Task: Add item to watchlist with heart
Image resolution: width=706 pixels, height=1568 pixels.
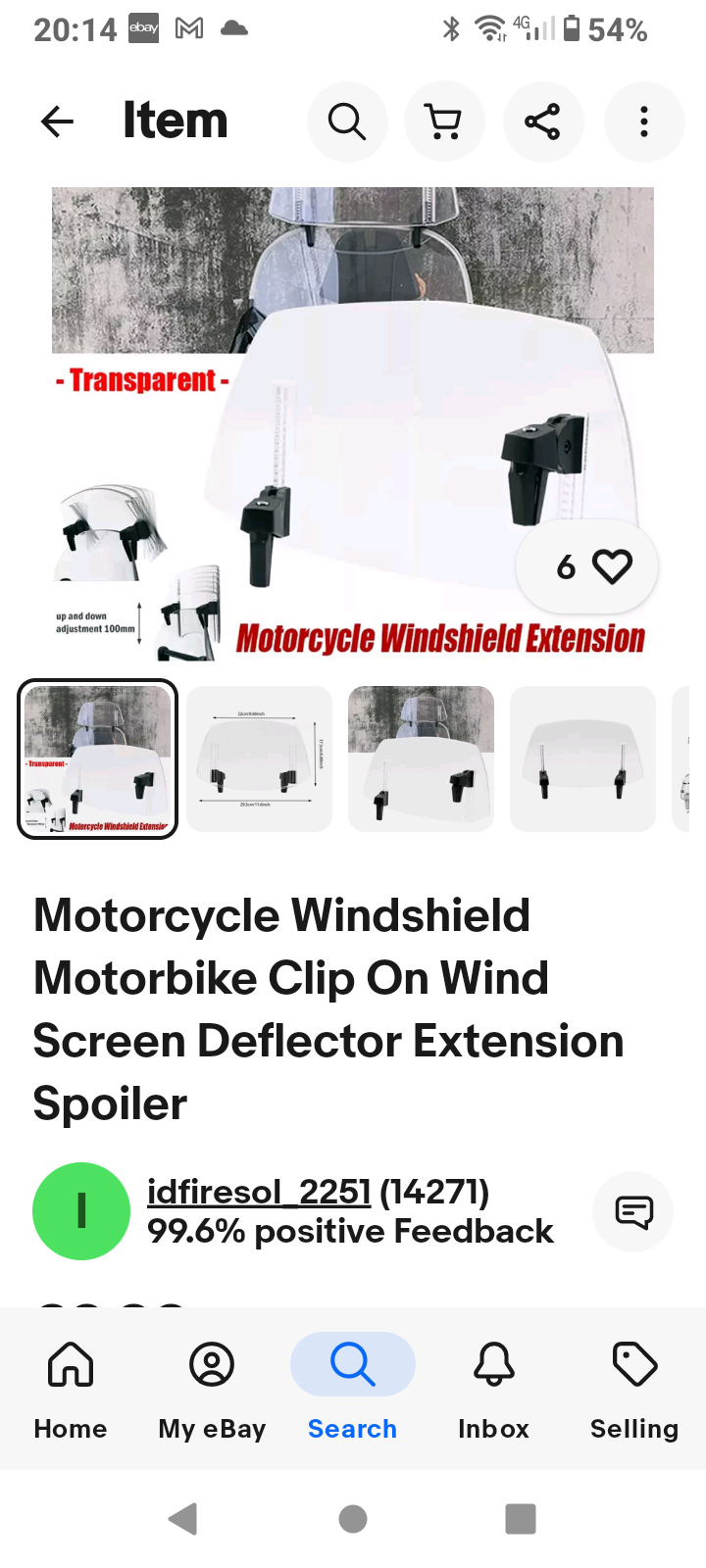Action: [x=612, y=566]
